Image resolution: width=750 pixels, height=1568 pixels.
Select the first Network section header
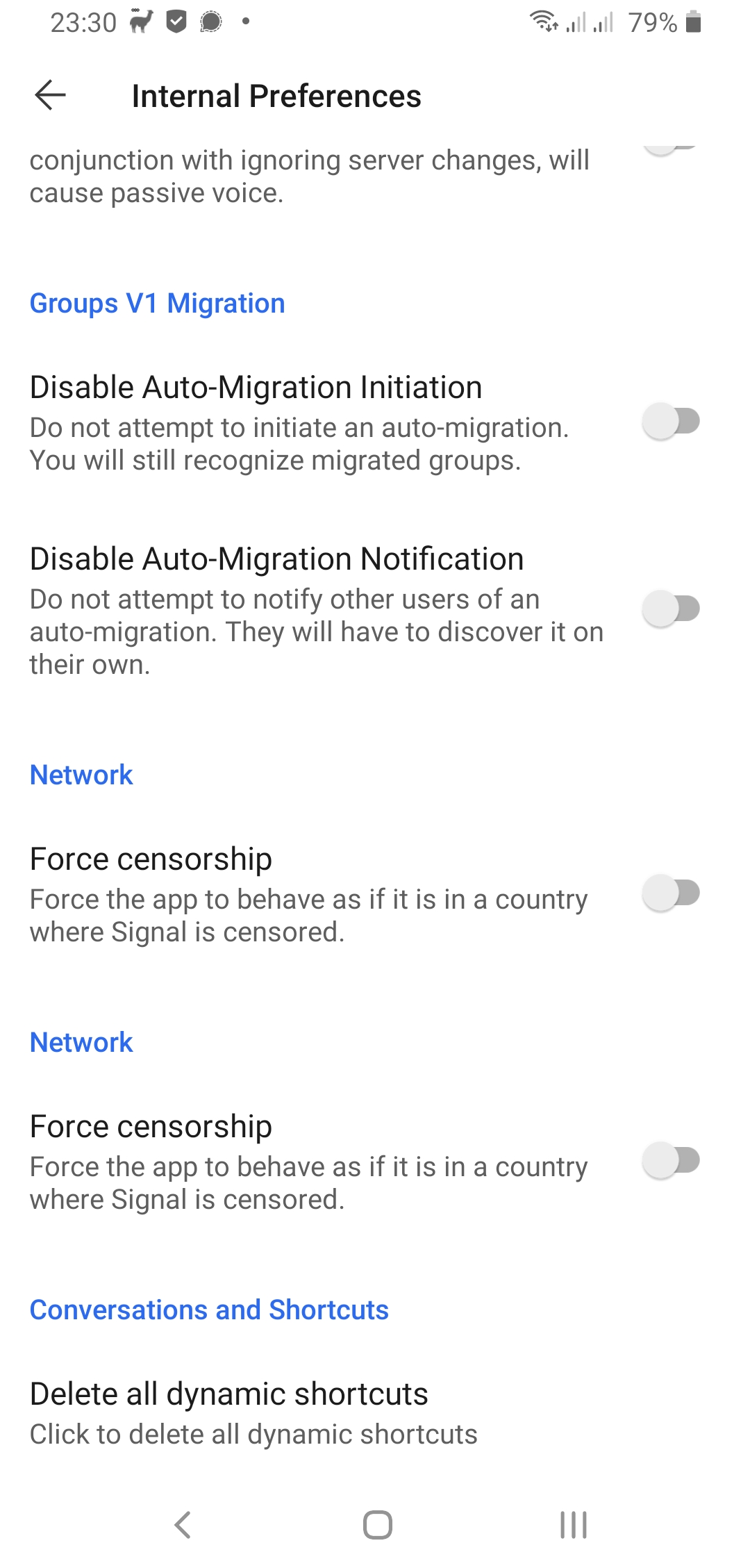click(81, 775)
